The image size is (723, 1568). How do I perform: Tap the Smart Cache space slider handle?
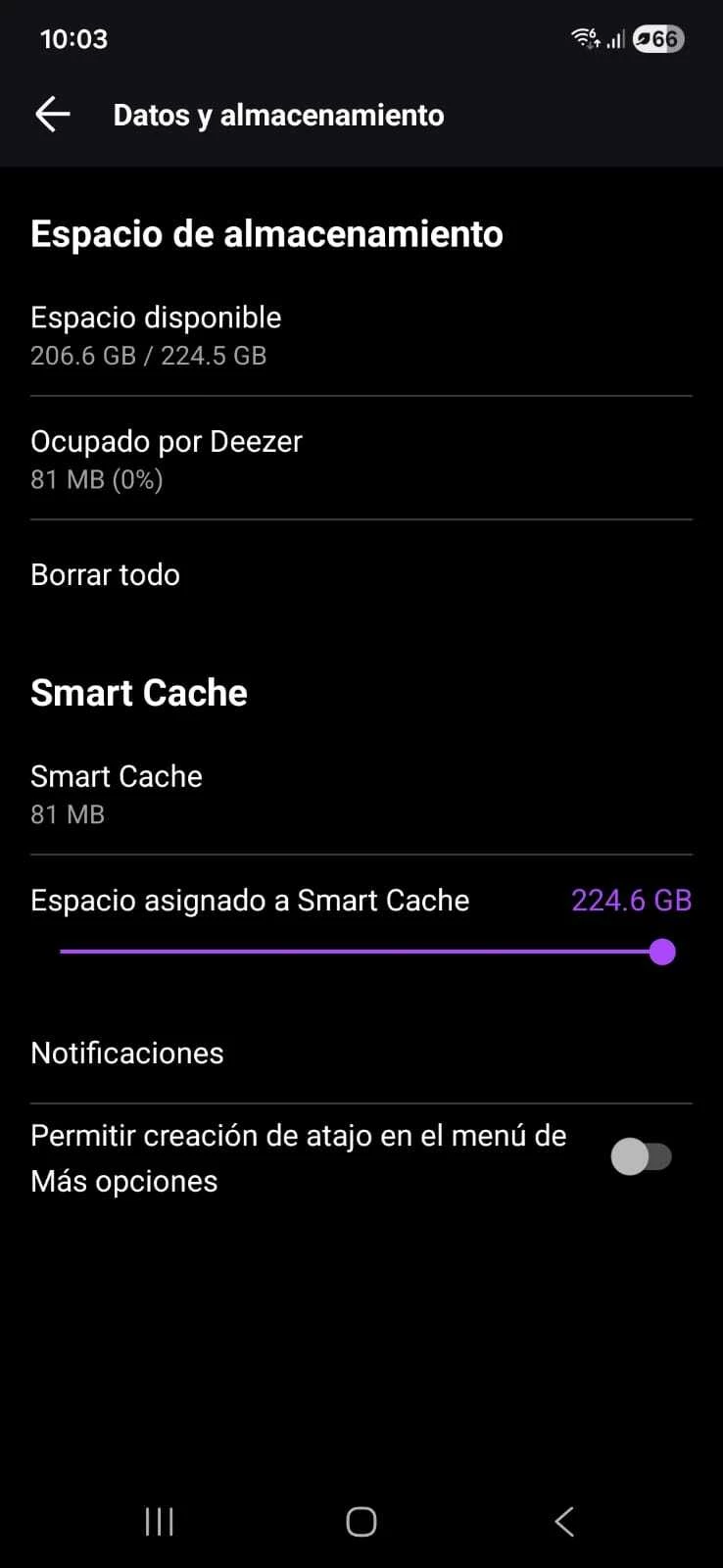coord(662,952)
